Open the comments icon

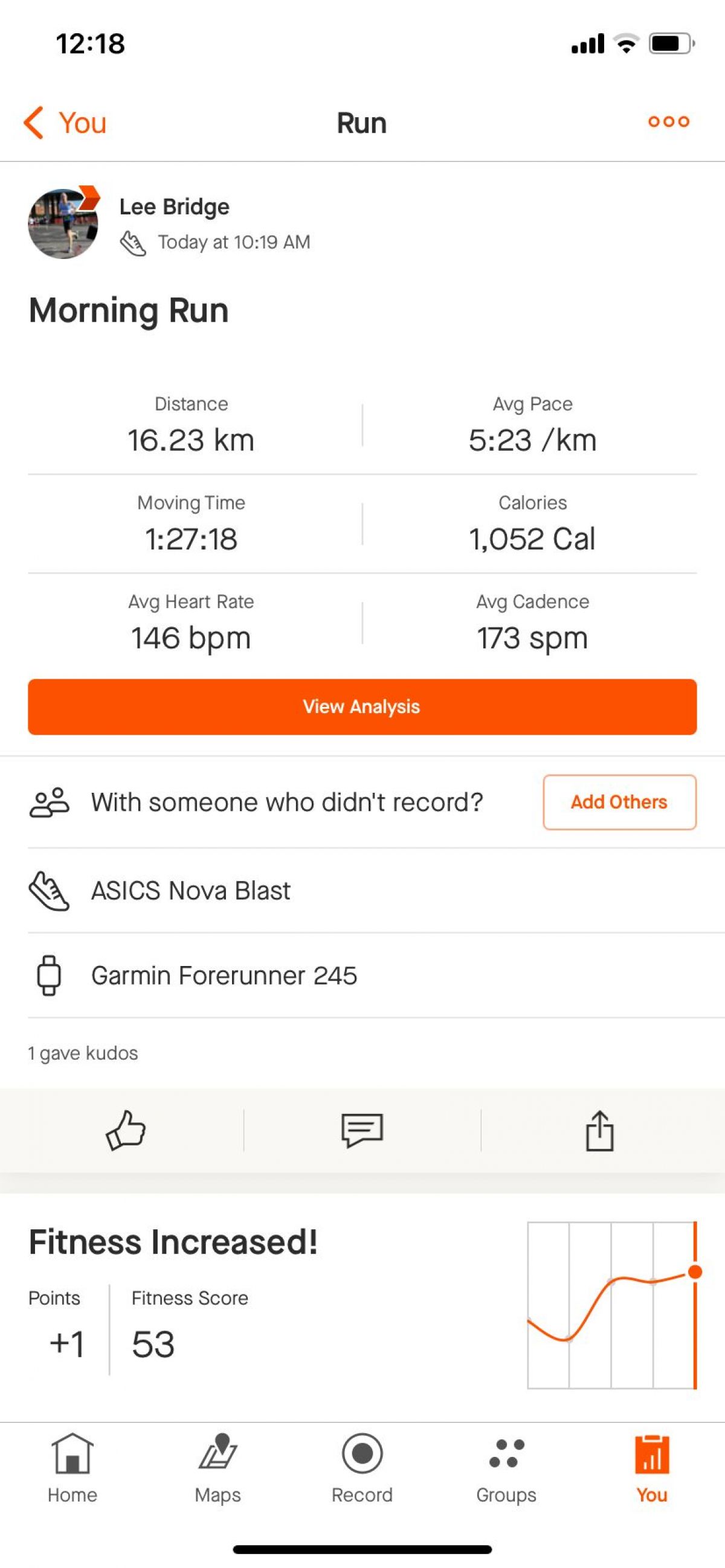[362, 1130]
